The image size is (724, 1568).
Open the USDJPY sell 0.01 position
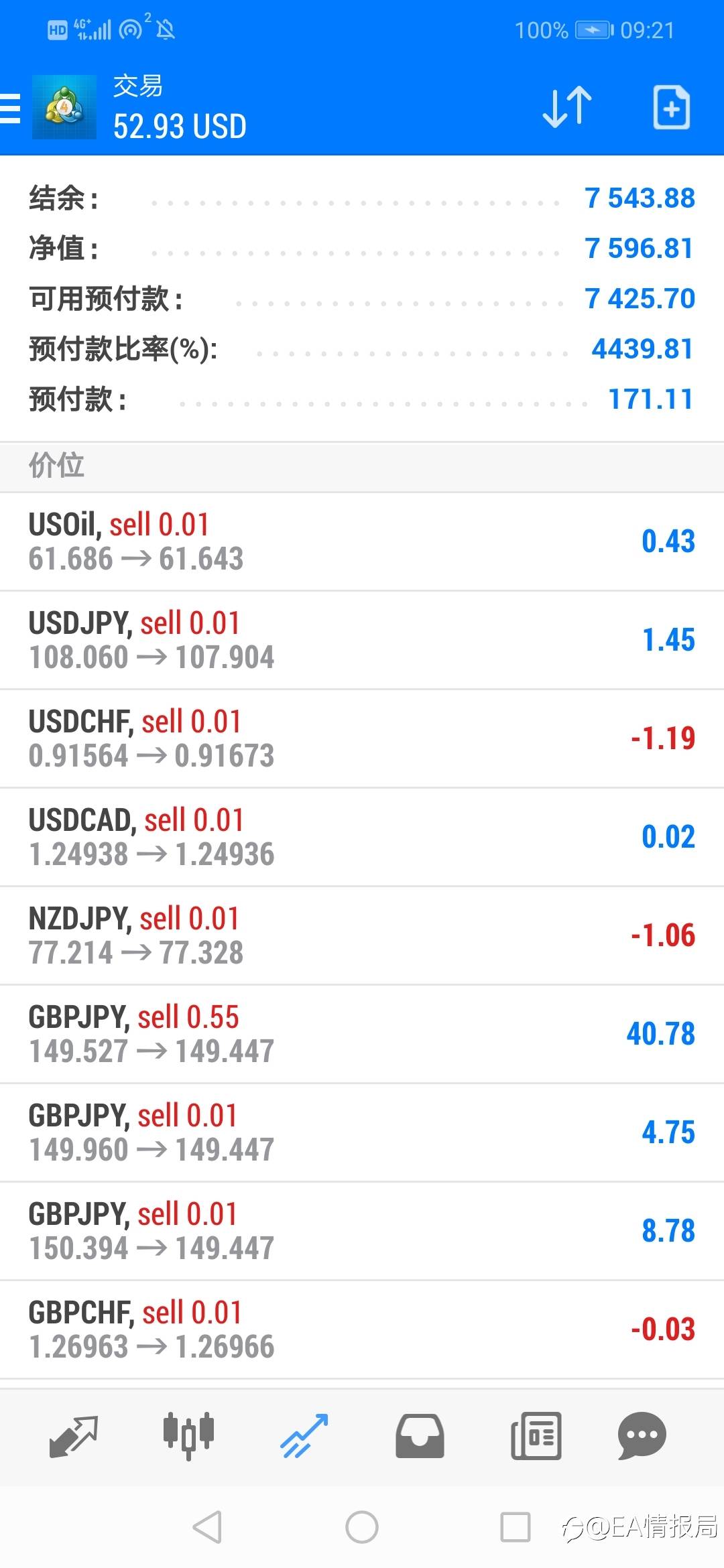point(362,640)
